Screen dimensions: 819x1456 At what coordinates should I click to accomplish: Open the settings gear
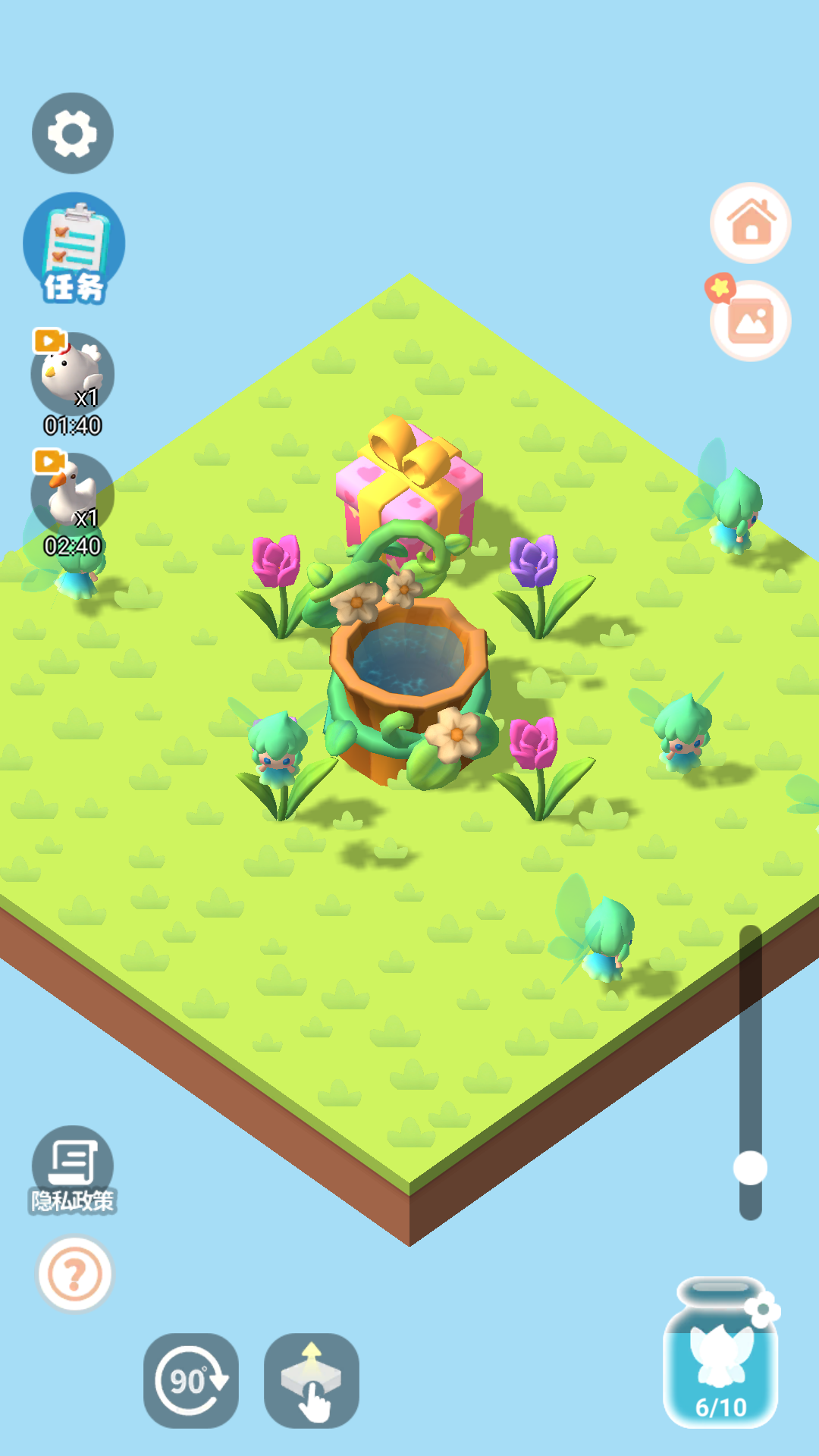click(x=73, y=133)
